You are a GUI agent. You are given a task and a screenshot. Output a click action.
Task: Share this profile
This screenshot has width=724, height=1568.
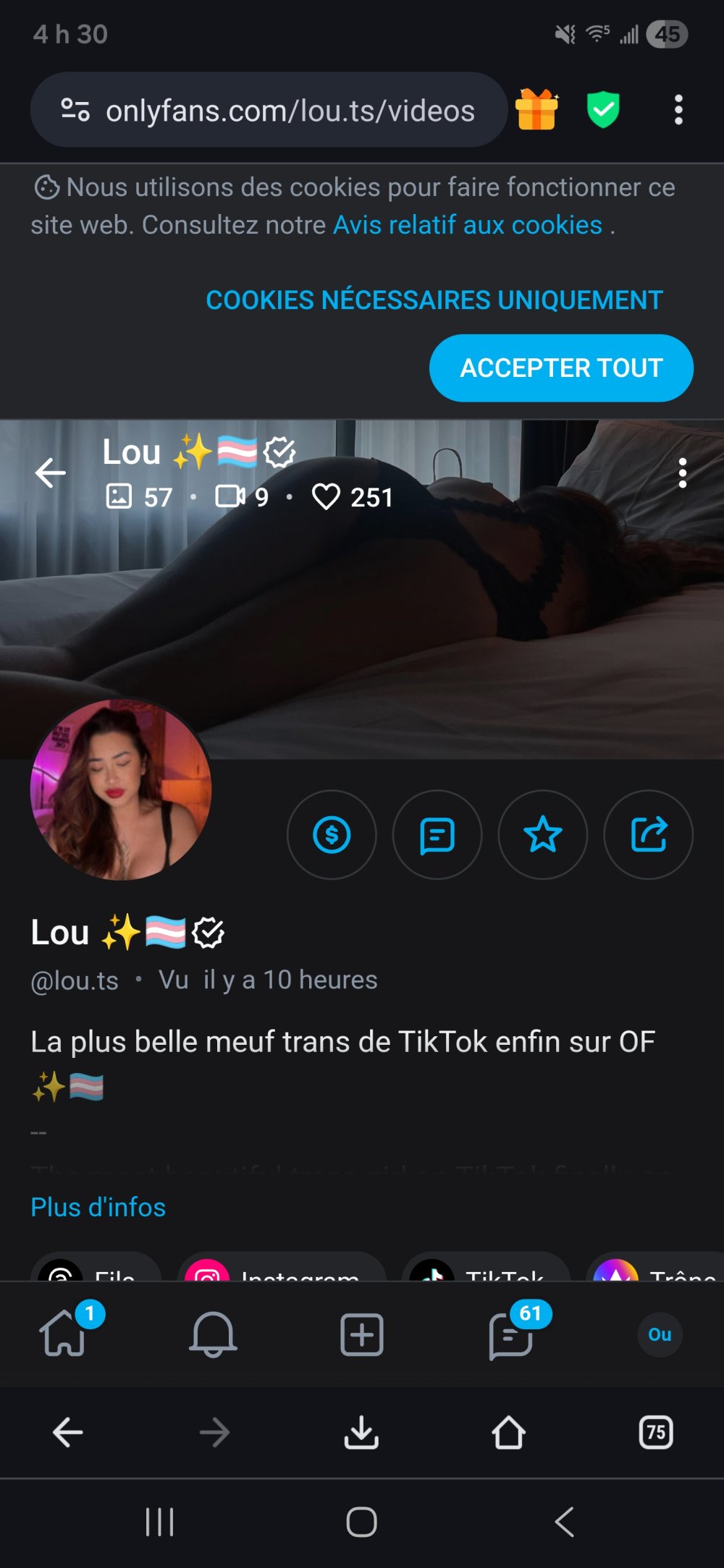(x=649, y=834)
